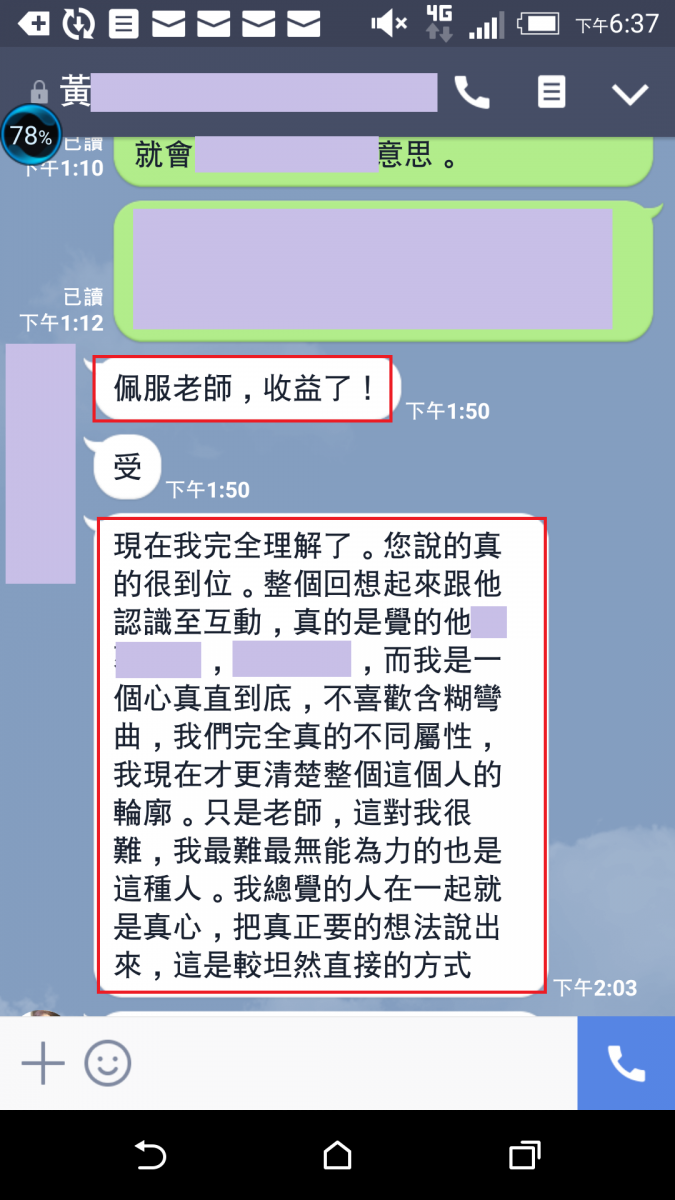Open the chat notes icon in header
This screenshot has height=1200, width=675.
tap(551, 92)
